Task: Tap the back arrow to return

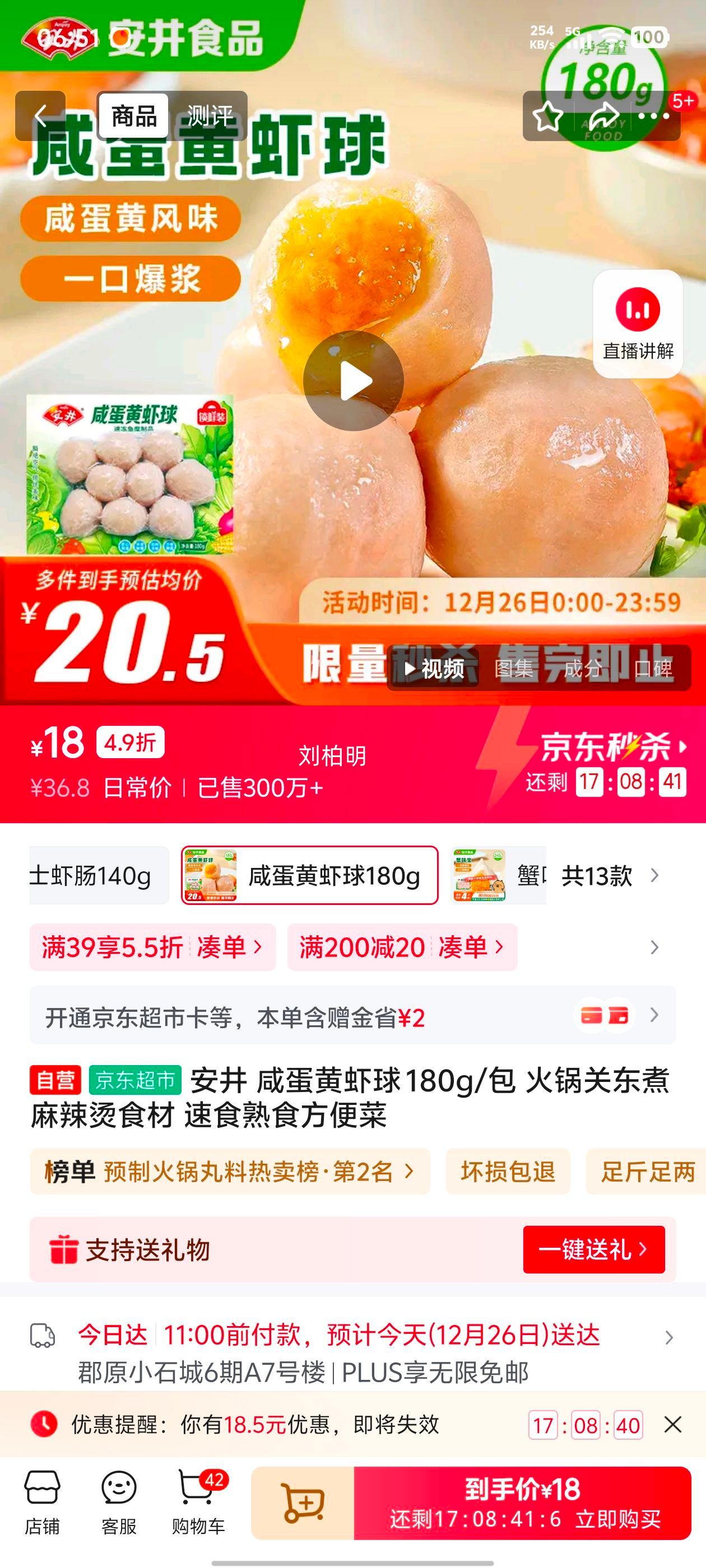Action: (x=43, y=116)
